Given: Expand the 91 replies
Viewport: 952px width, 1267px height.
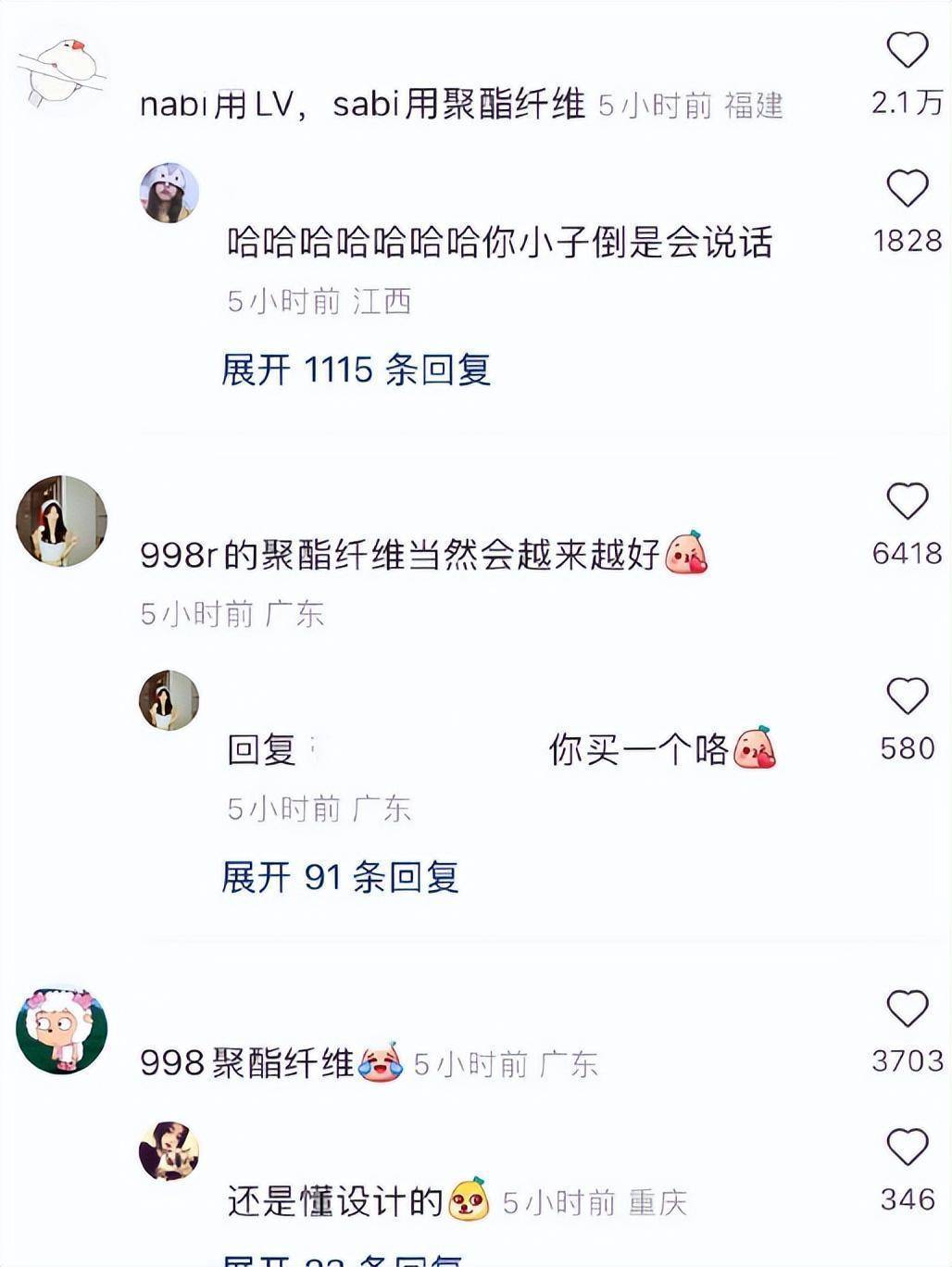Looking at the screenshot, I should click(340, 876).
